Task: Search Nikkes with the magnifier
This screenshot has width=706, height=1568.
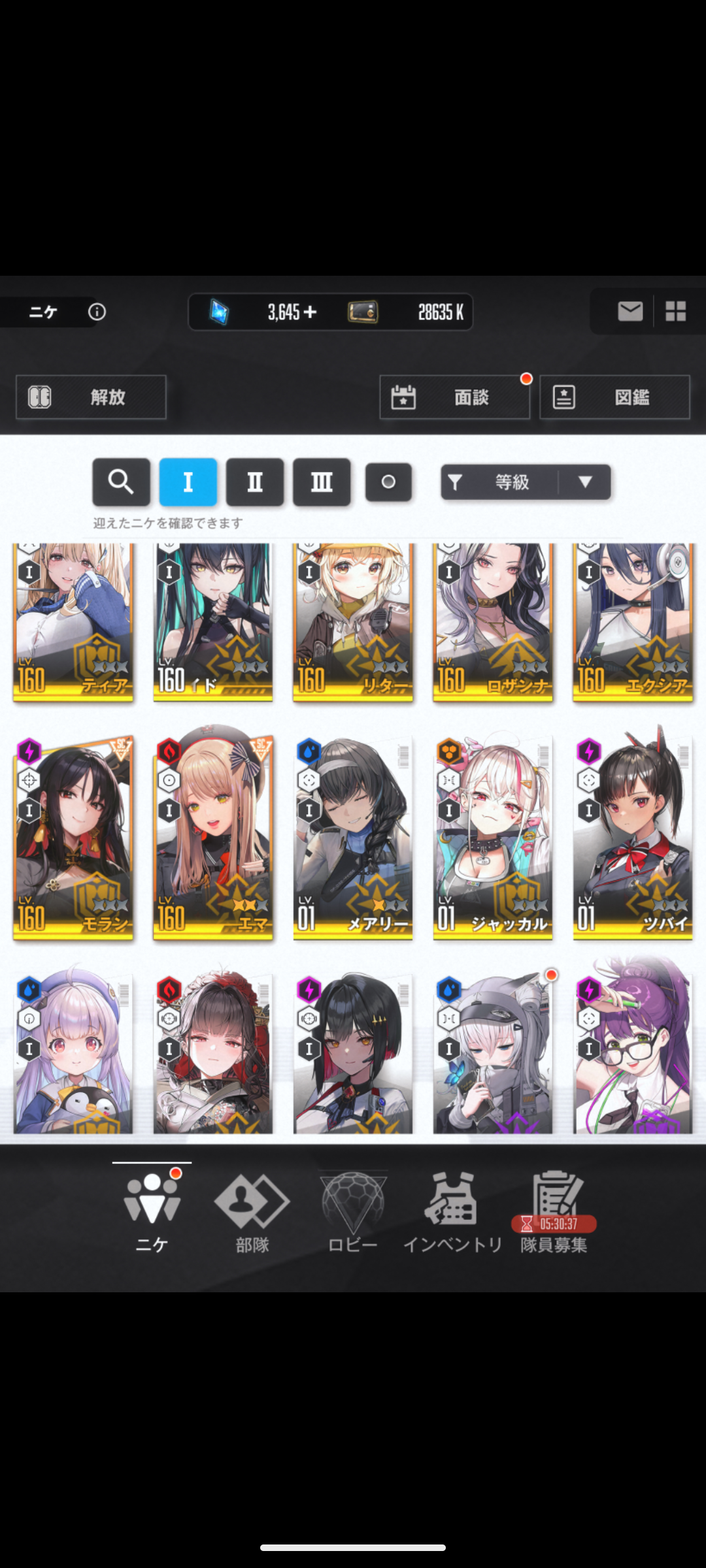Action: (121, 482)
